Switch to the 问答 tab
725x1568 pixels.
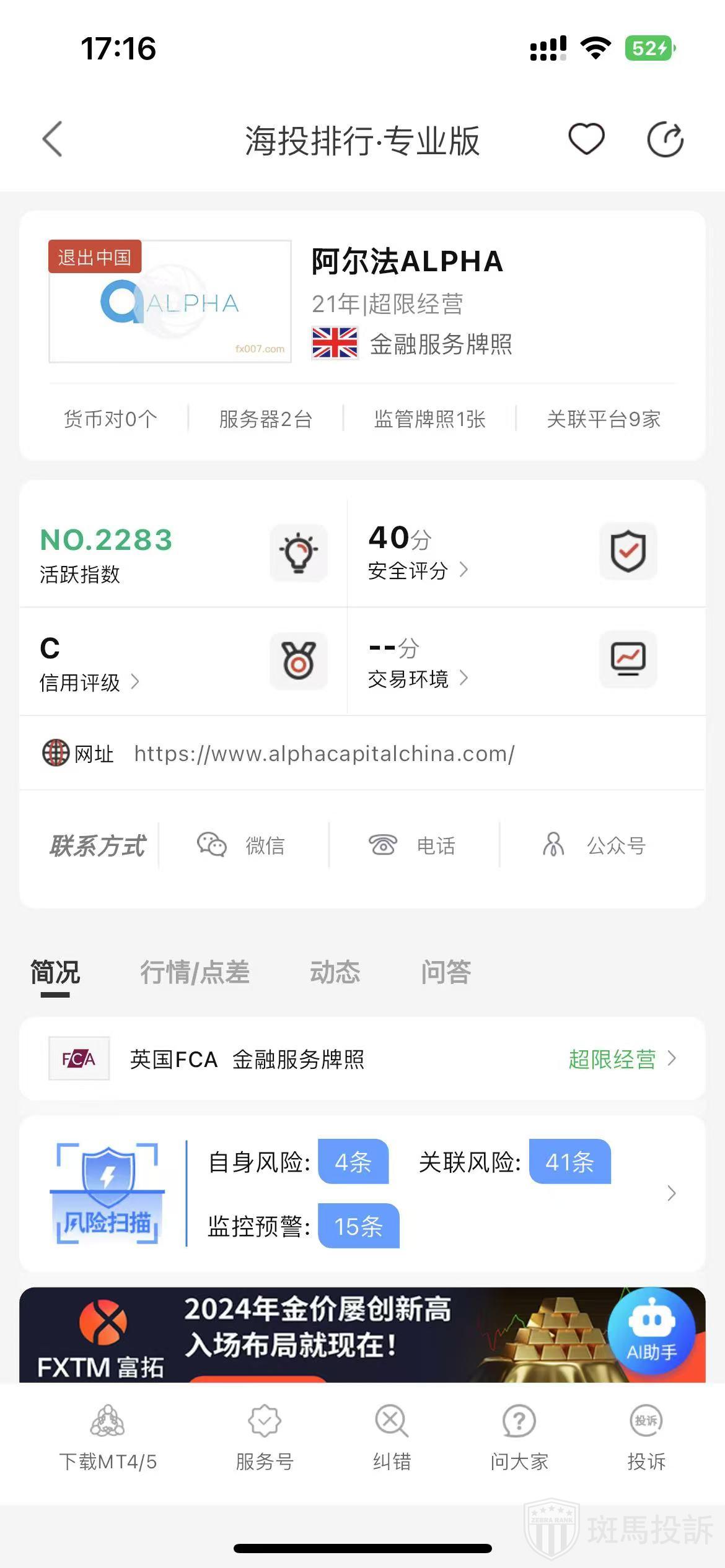coord(446,972)
